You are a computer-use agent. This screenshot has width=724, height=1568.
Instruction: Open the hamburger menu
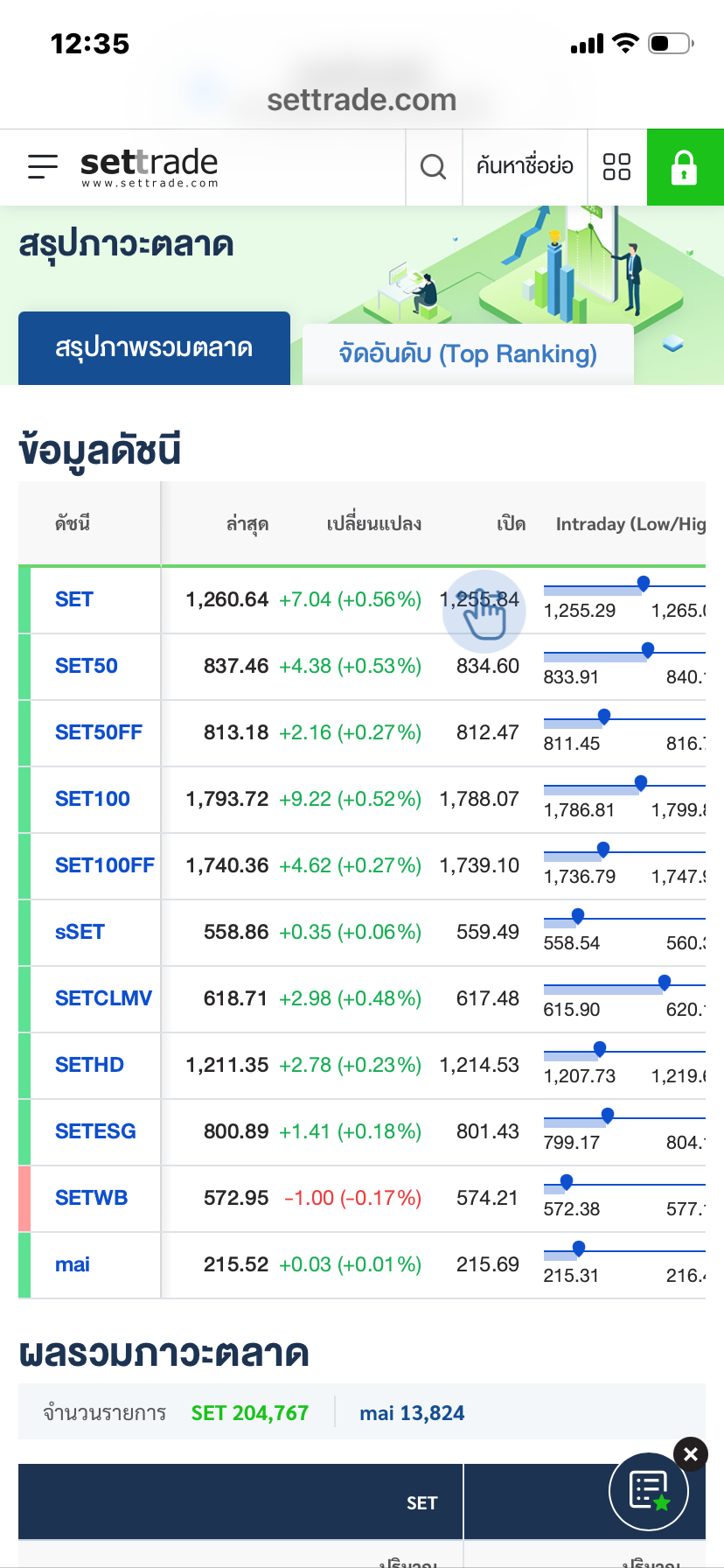pos(43,166)
